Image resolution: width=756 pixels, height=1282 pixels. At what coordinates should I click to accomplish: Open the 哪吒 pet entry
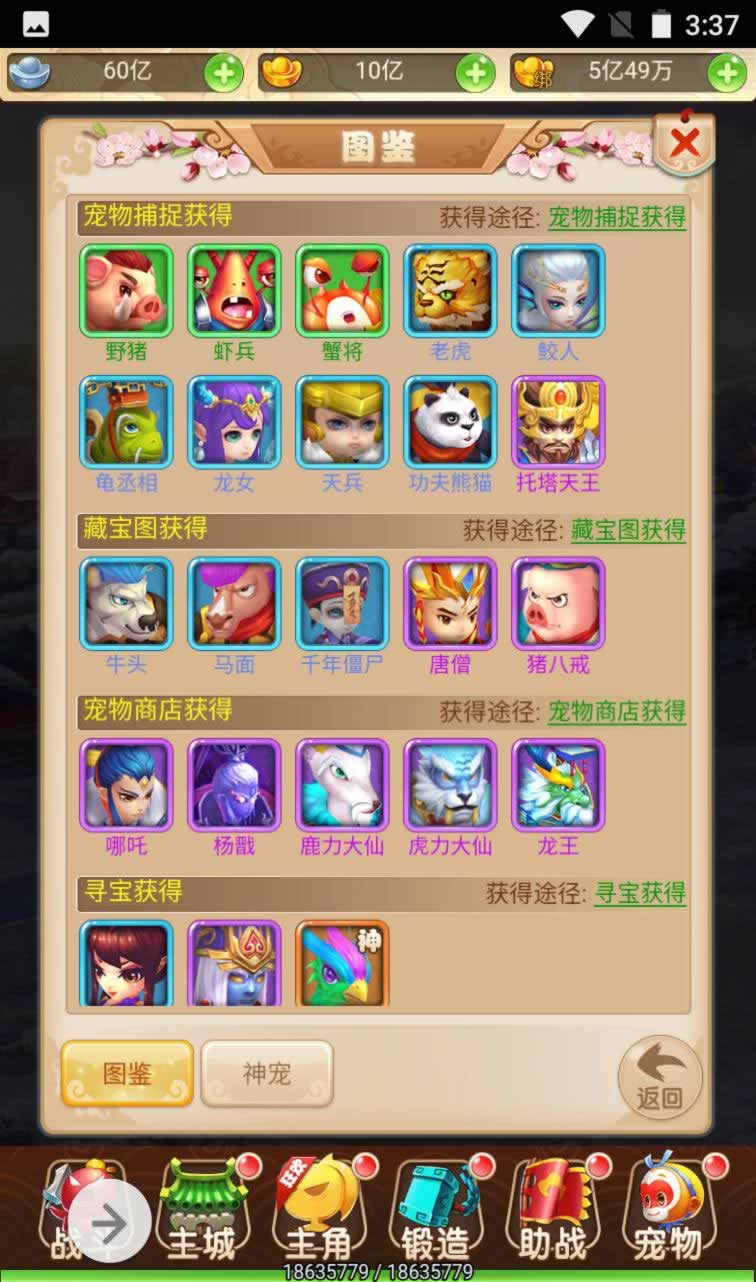pyautogui.click(x=126, y=785)
